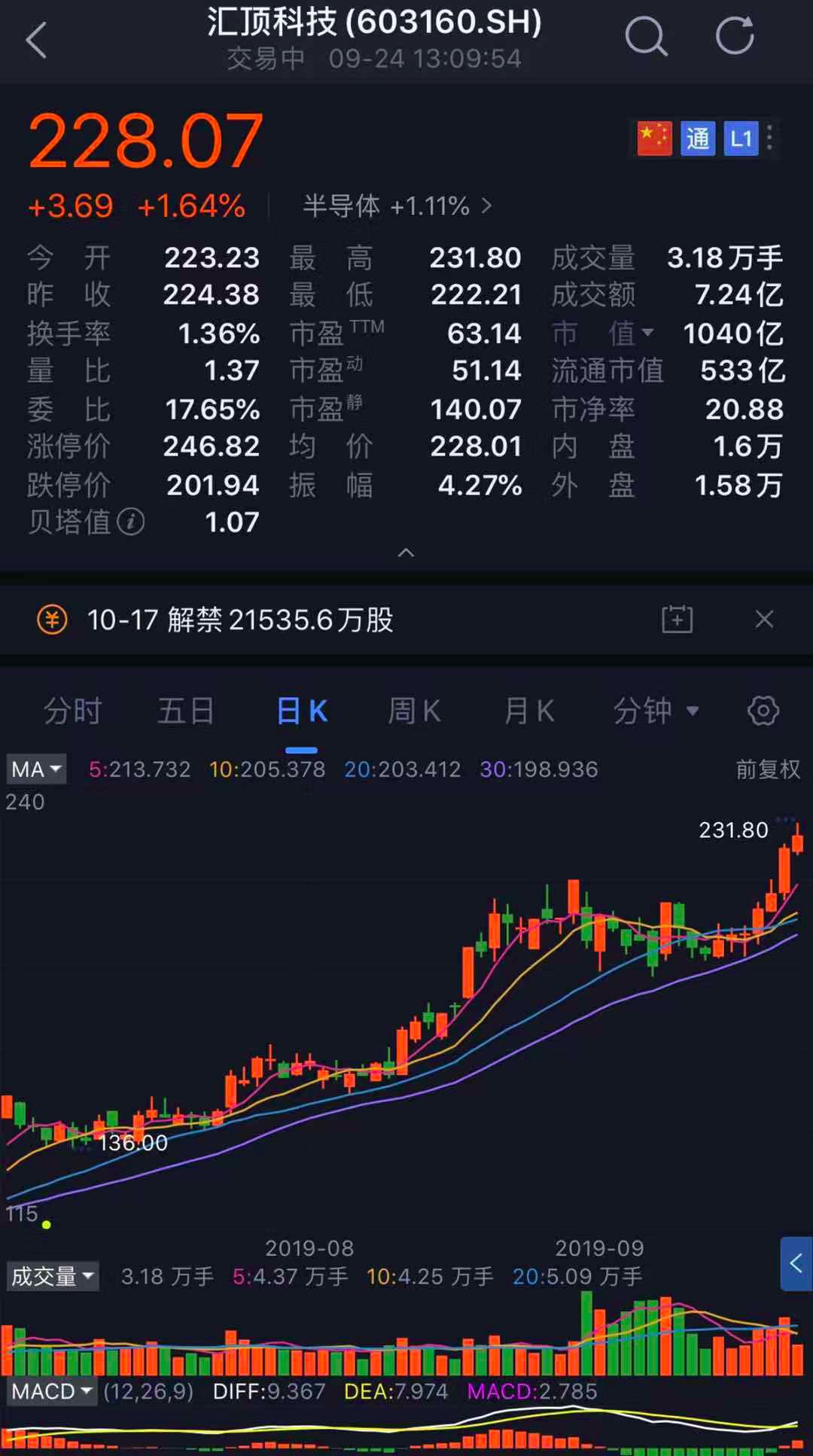Tap the China flag market badge
Image resolution: width=813 pixels, height=1456 pixels.
point(654,139)
